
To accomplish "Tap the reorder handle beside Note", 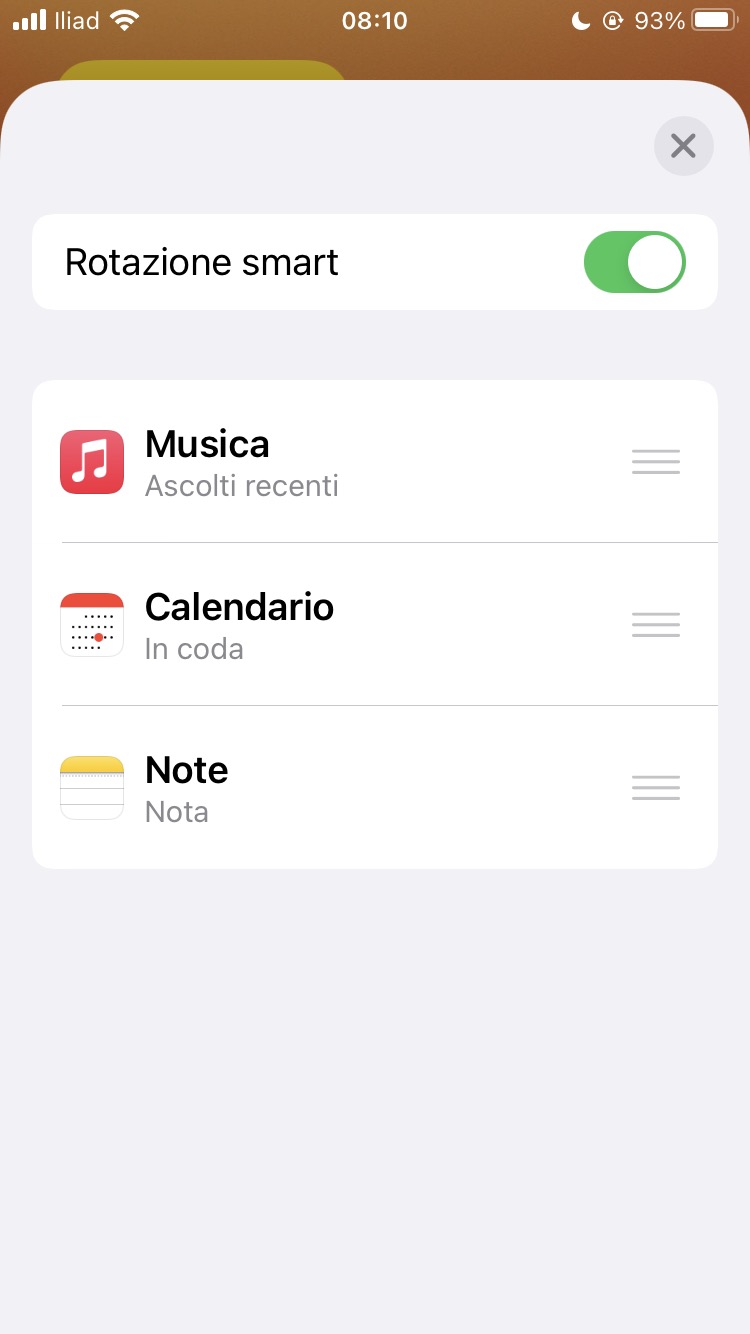I will 656,788.
